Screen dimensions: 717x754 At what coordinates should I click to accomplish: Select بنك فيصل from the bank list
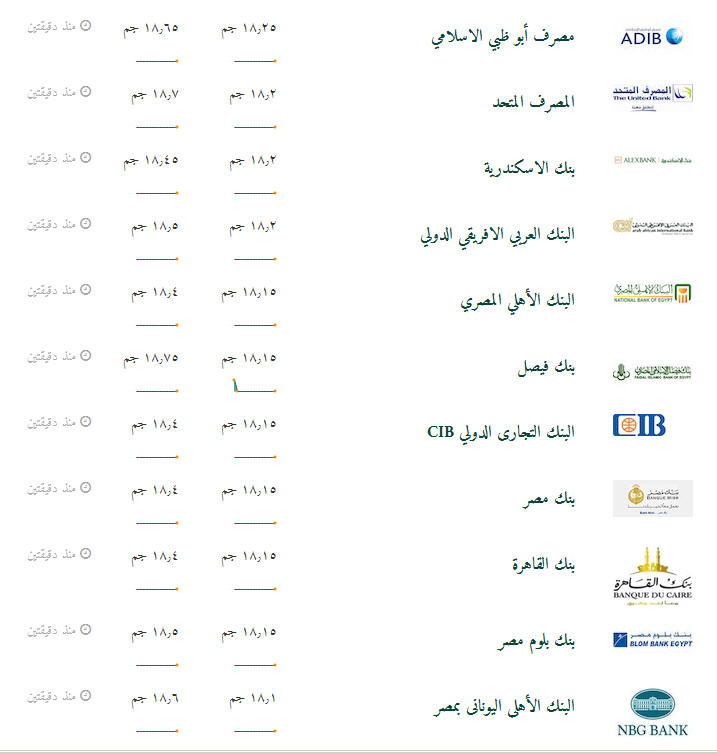547,367
